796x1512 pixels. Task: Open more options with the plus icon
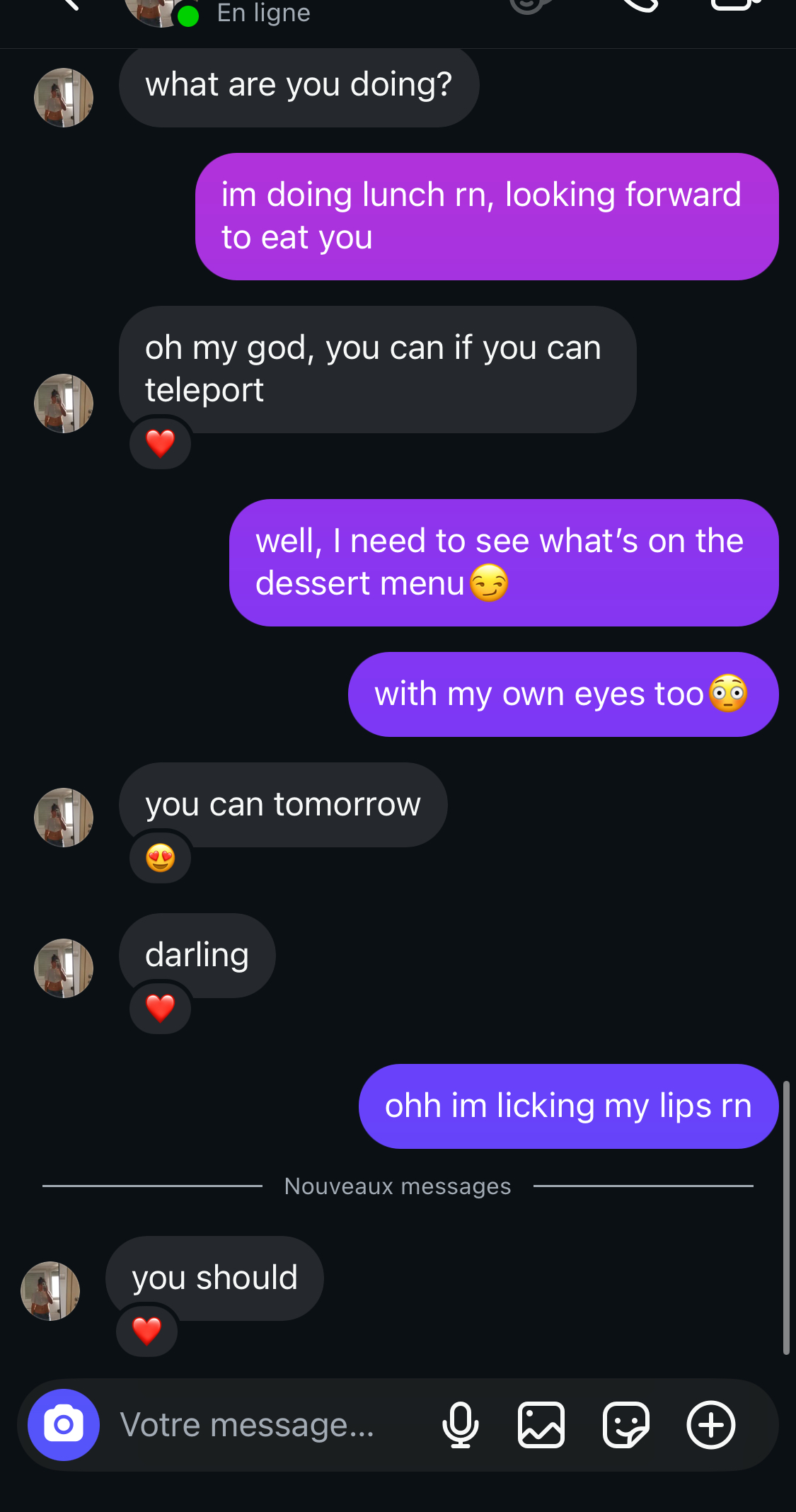click(x=711, y=1425)
